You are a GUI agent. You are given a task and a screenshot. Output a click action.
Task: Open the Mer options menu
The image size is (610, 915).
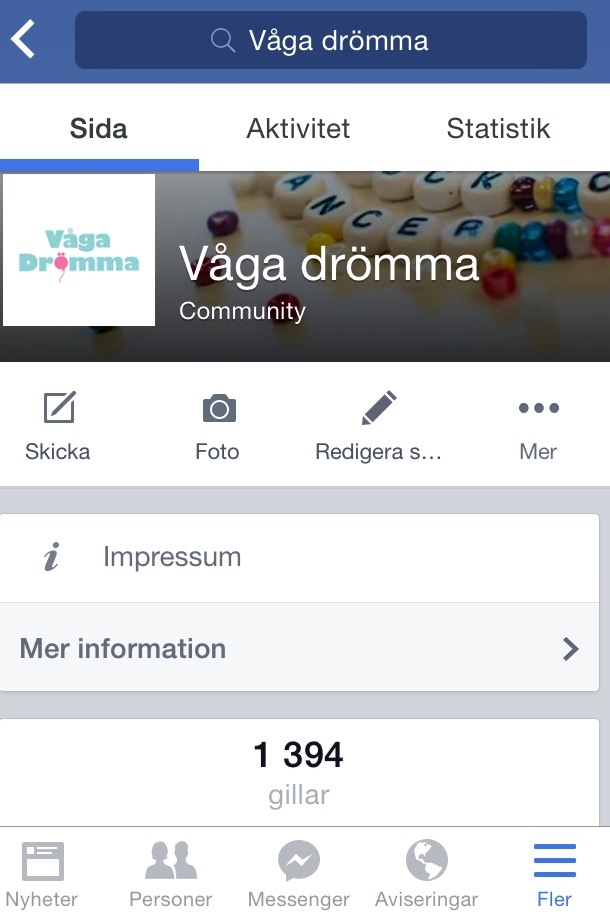(538, 427)
